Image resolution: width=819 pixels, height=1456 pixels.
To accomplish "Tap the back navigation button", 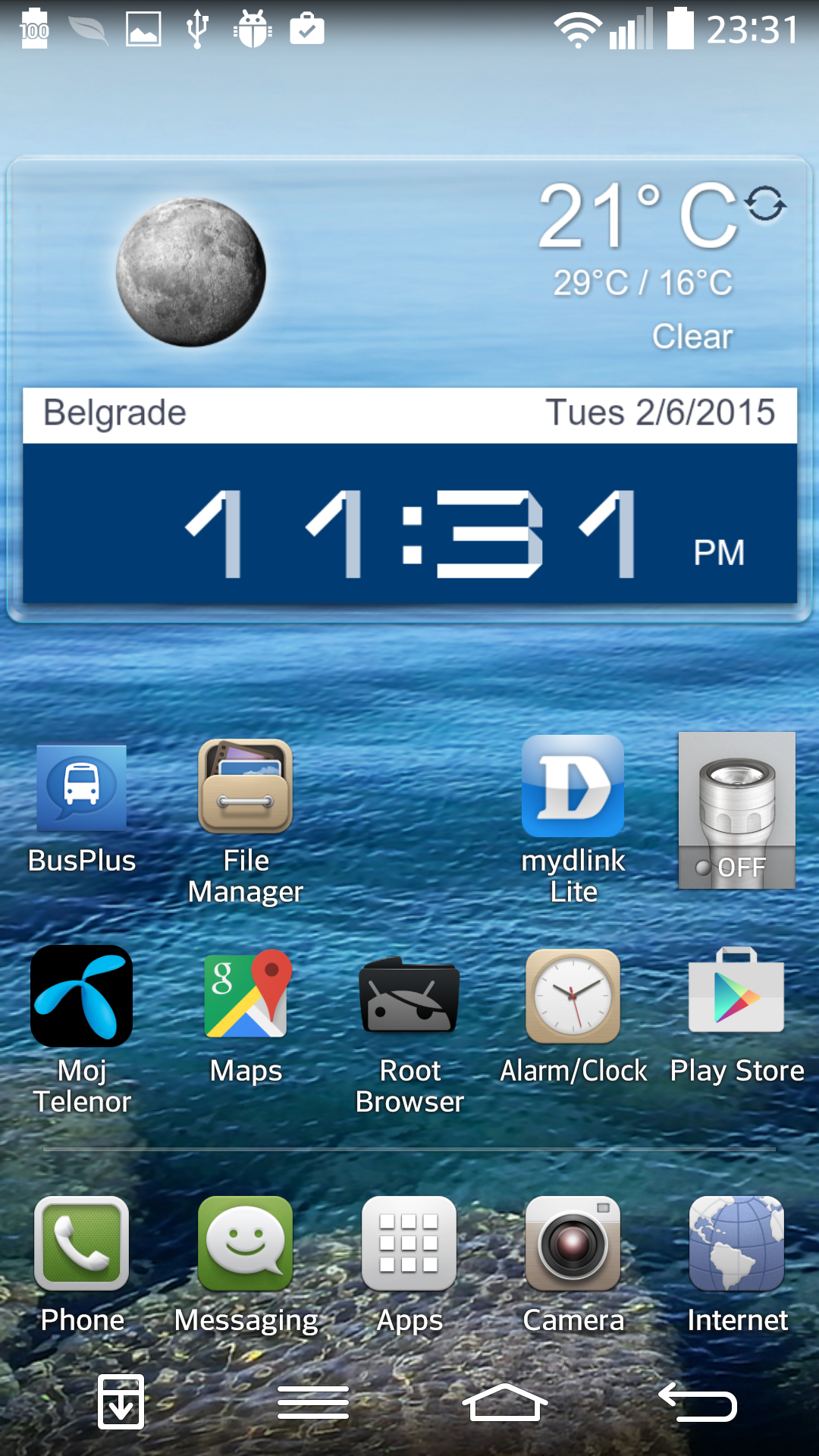I will click(x=698, y=1402).
